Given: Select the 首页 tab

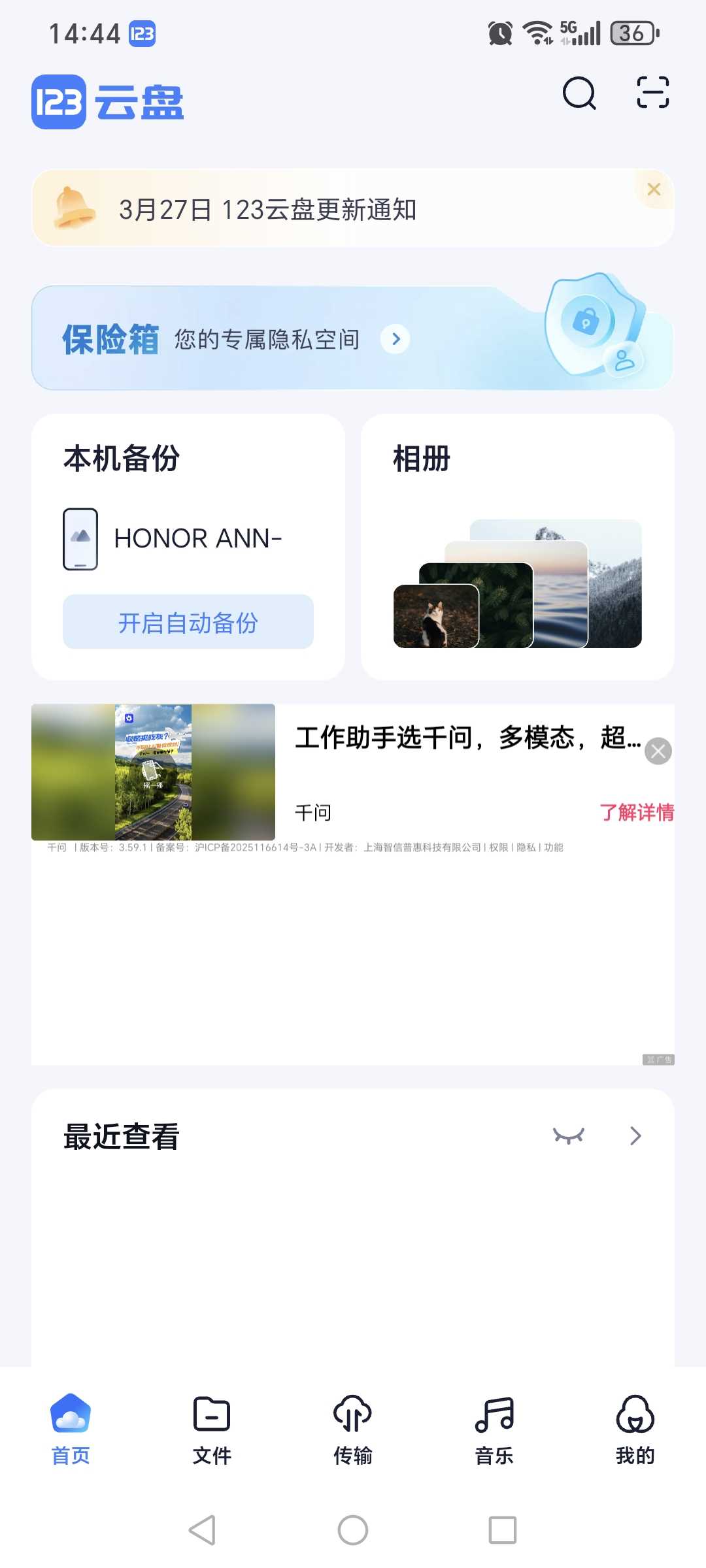Looking at the screenshot, I should click(x=71, y=1429).
